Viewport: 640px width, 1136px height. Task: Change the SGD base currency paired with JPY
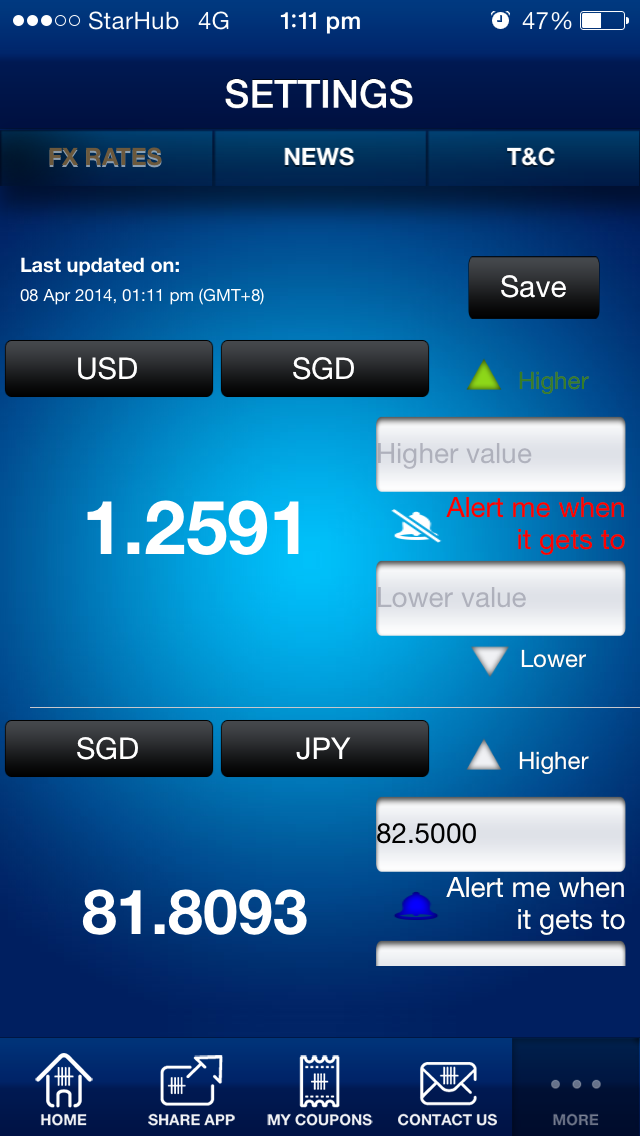point(108,748)
